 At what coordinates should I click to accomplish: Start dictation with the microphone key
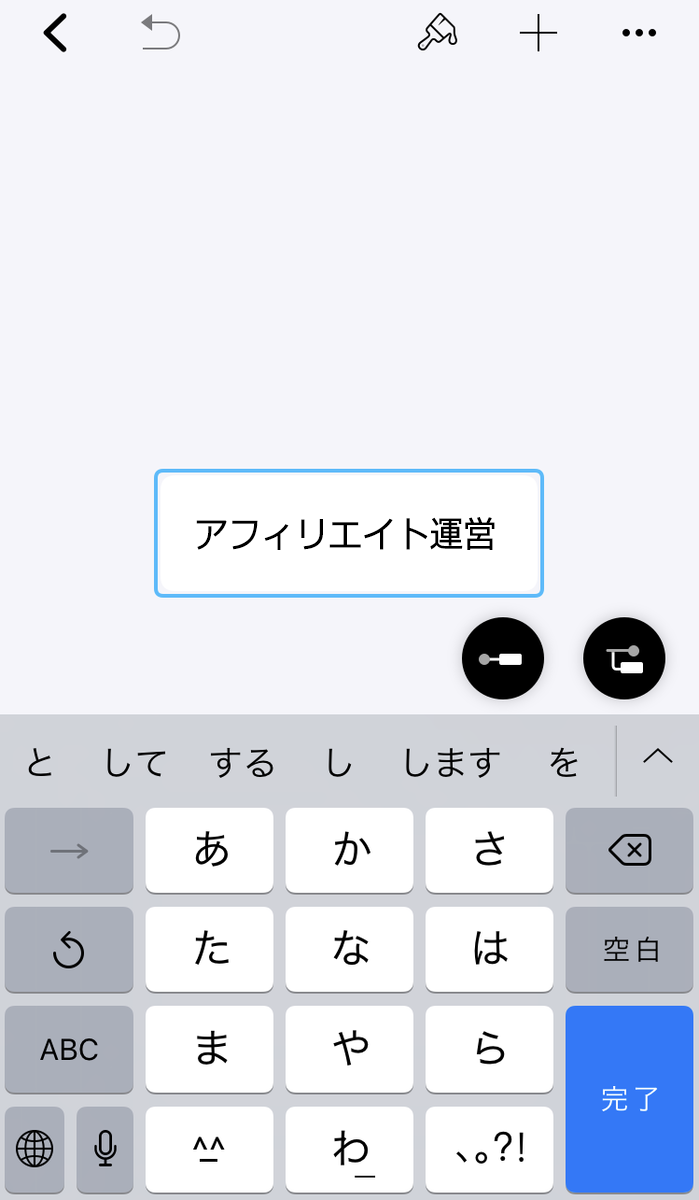pos(105,1150)
